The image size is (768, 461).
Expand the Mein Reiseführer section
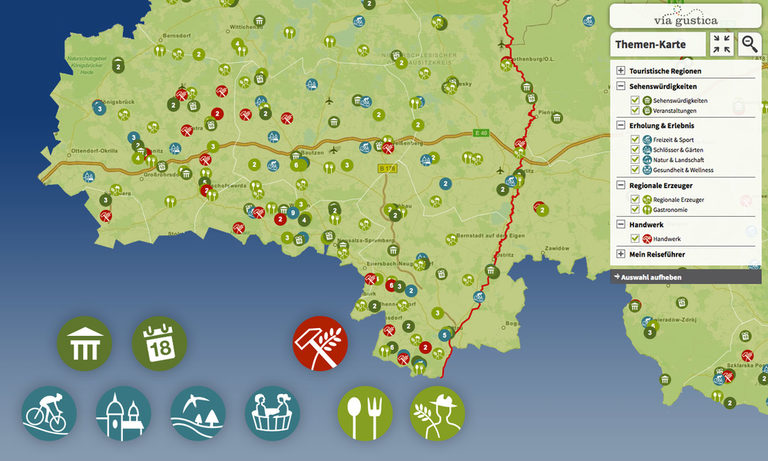point(621,255)
